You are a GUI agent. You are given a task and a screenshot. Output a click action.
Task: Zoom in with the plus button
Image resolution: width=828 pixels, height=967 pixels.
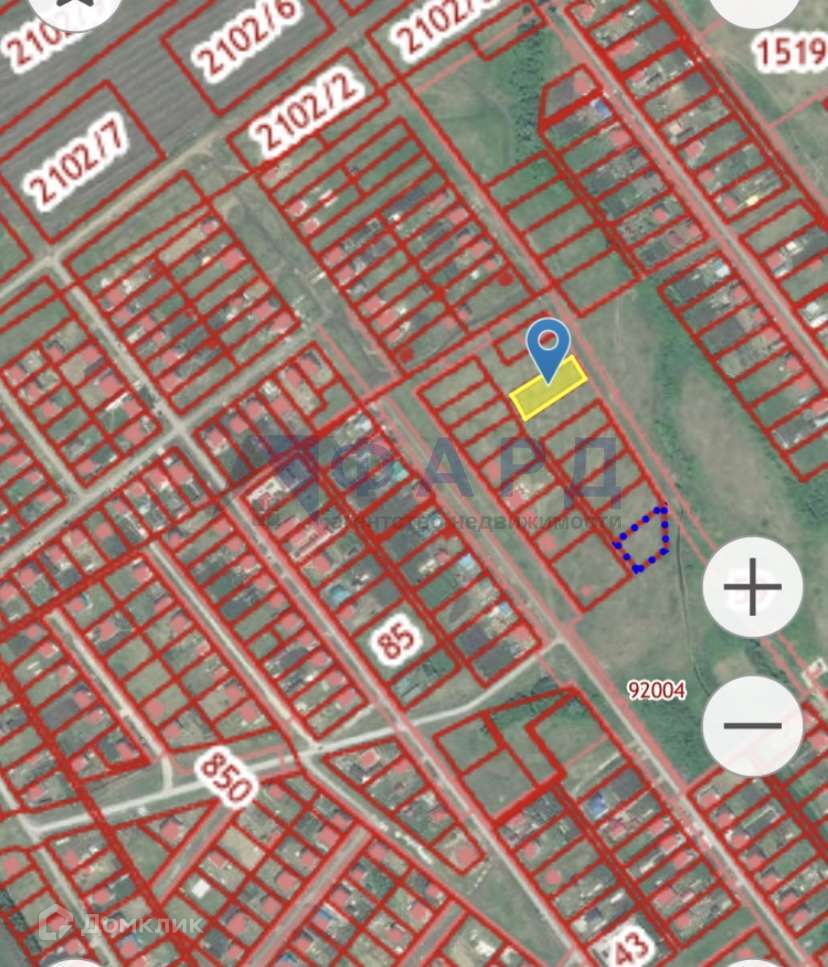(x=753, y=586)
